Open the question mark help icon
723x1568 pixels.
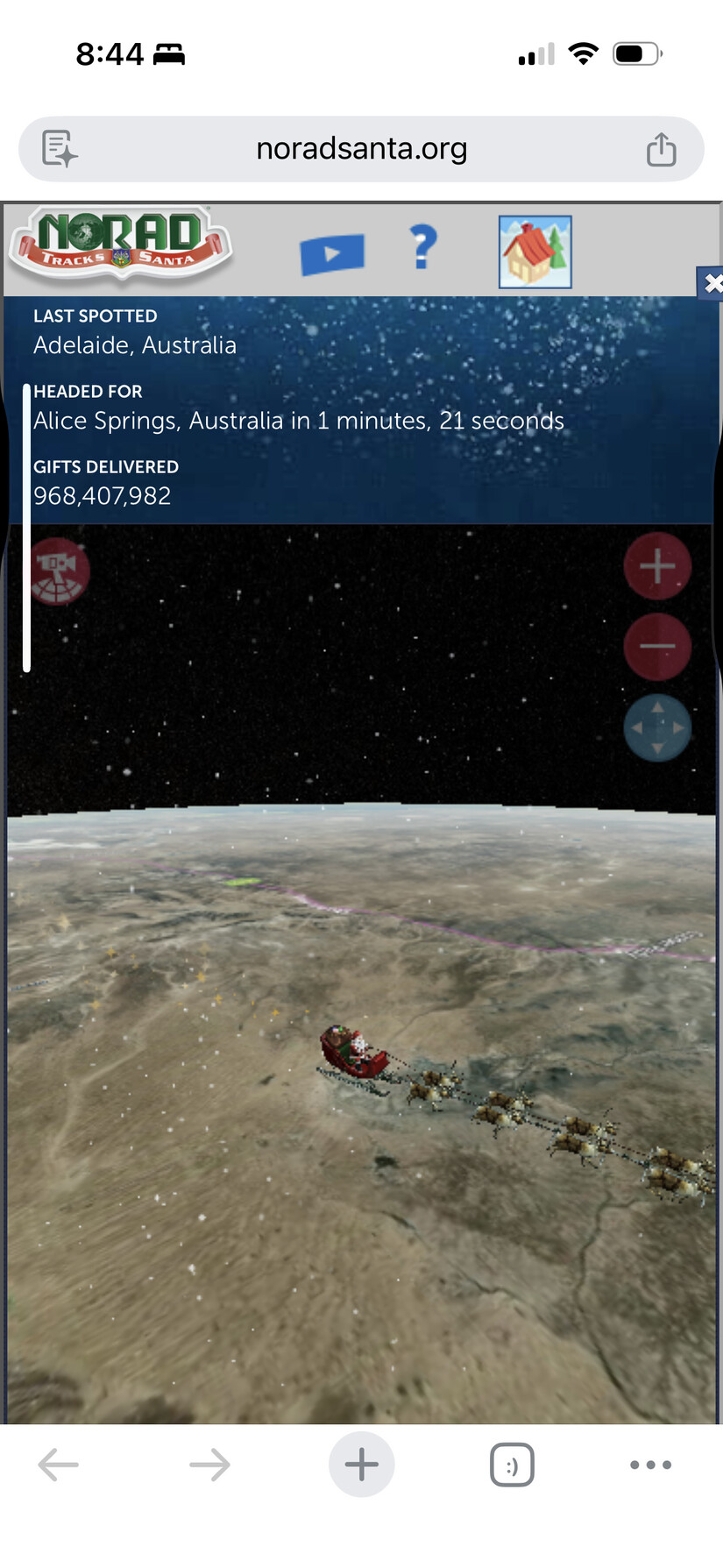pos(423,247)
